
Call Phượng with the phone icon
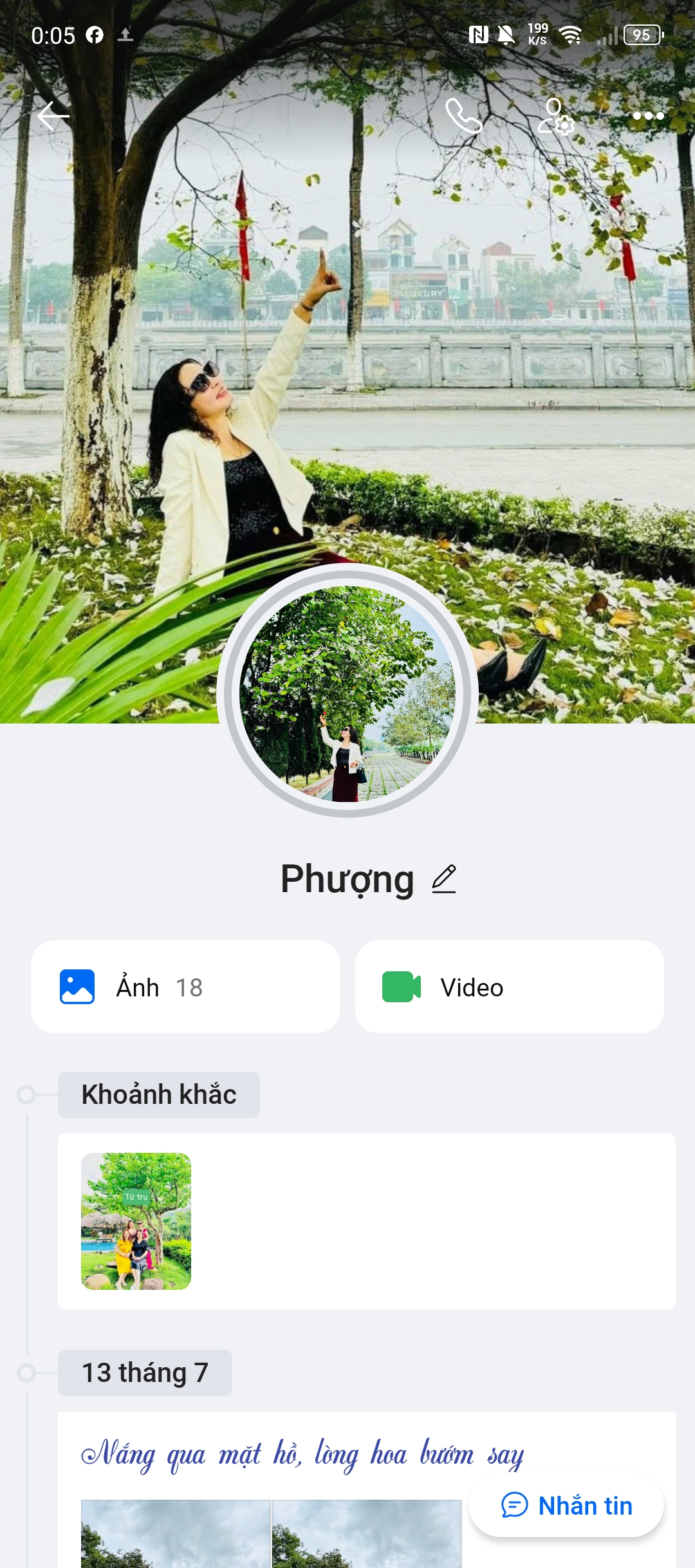click(463, 116)
